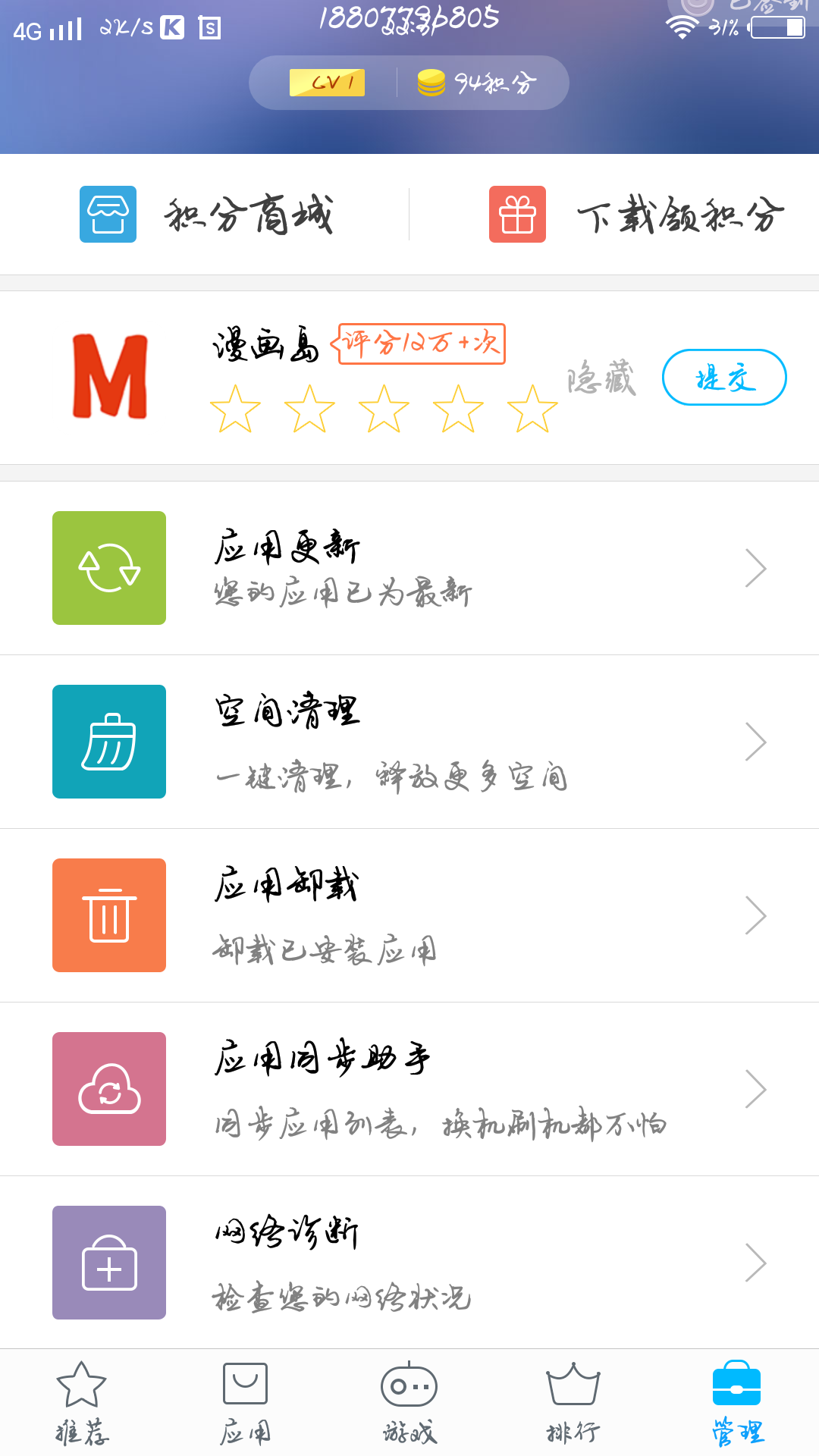The height and width of the screenshot is (1456, 819).
Task: Switch to the 推荐 tab
Action: (x=82, y=1403)
